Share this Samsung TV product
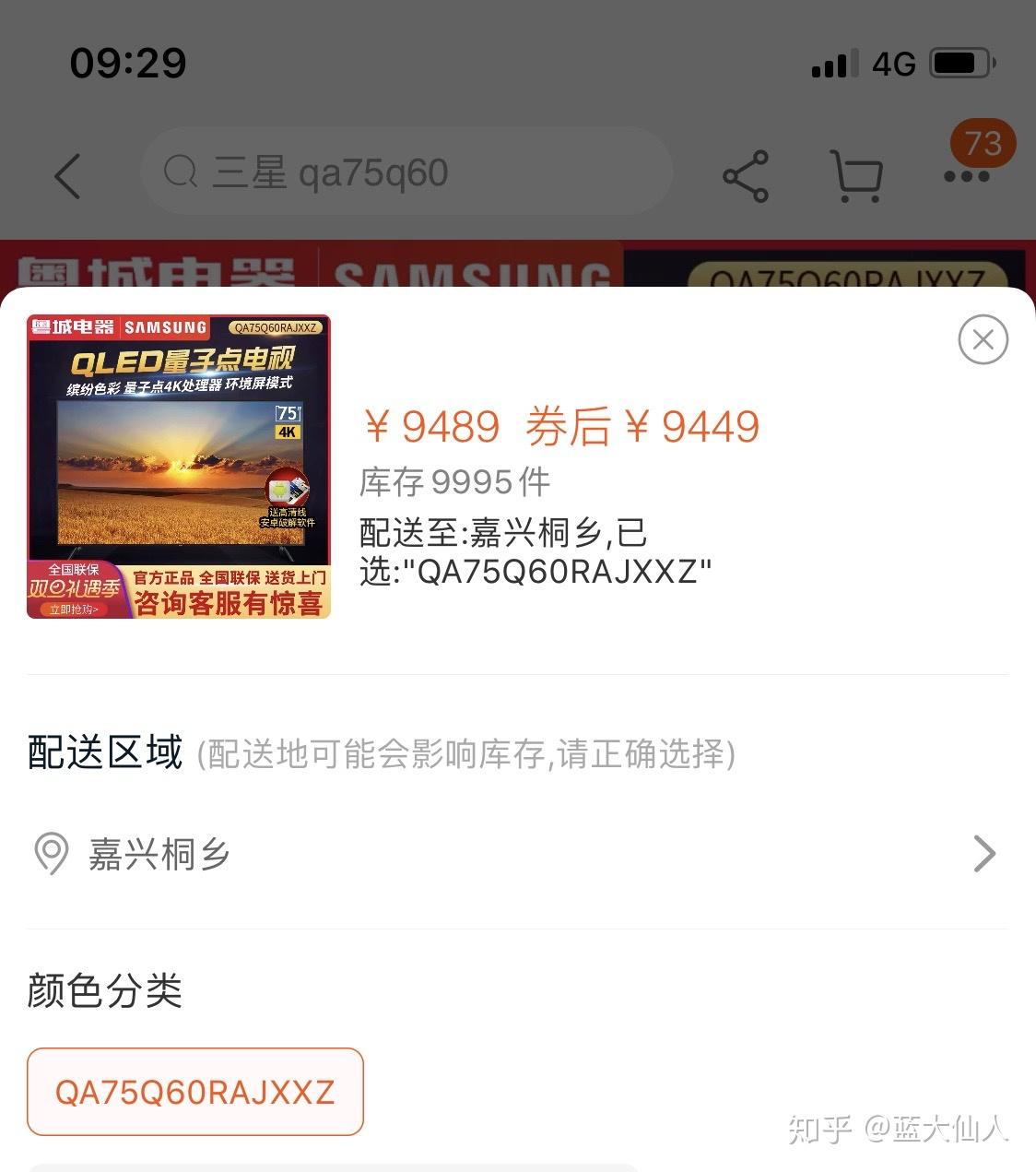The width and height of the screenshot is (1036, 1172). [x=745, y=174]
